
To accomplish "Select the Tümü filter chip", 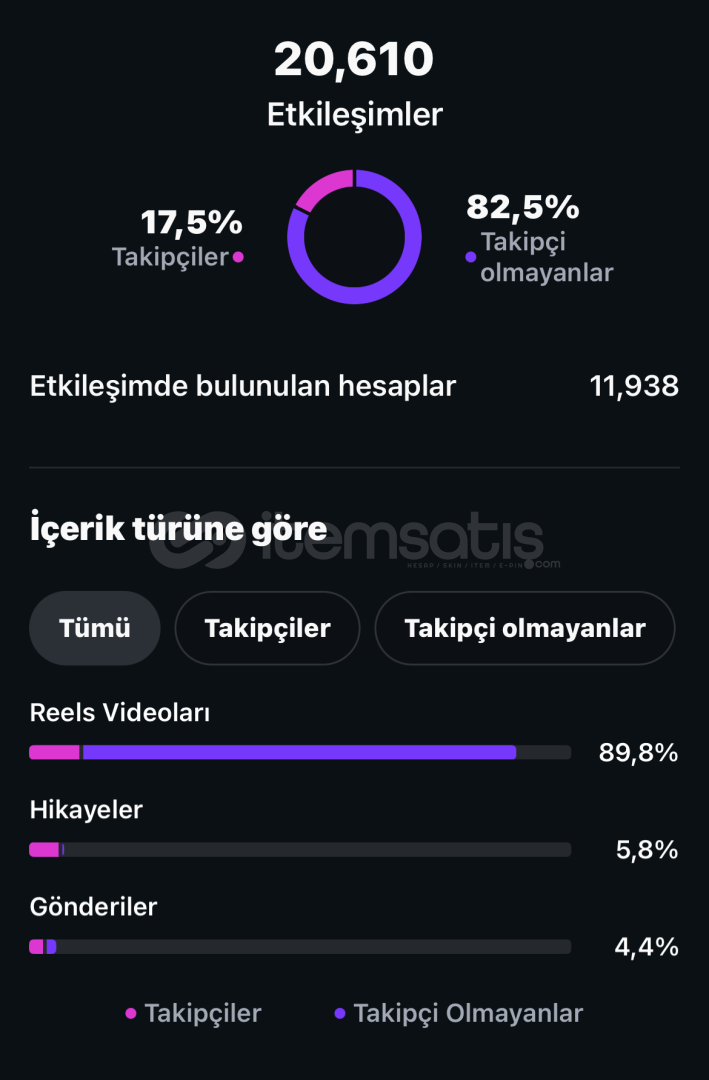I will click(95, 629).
